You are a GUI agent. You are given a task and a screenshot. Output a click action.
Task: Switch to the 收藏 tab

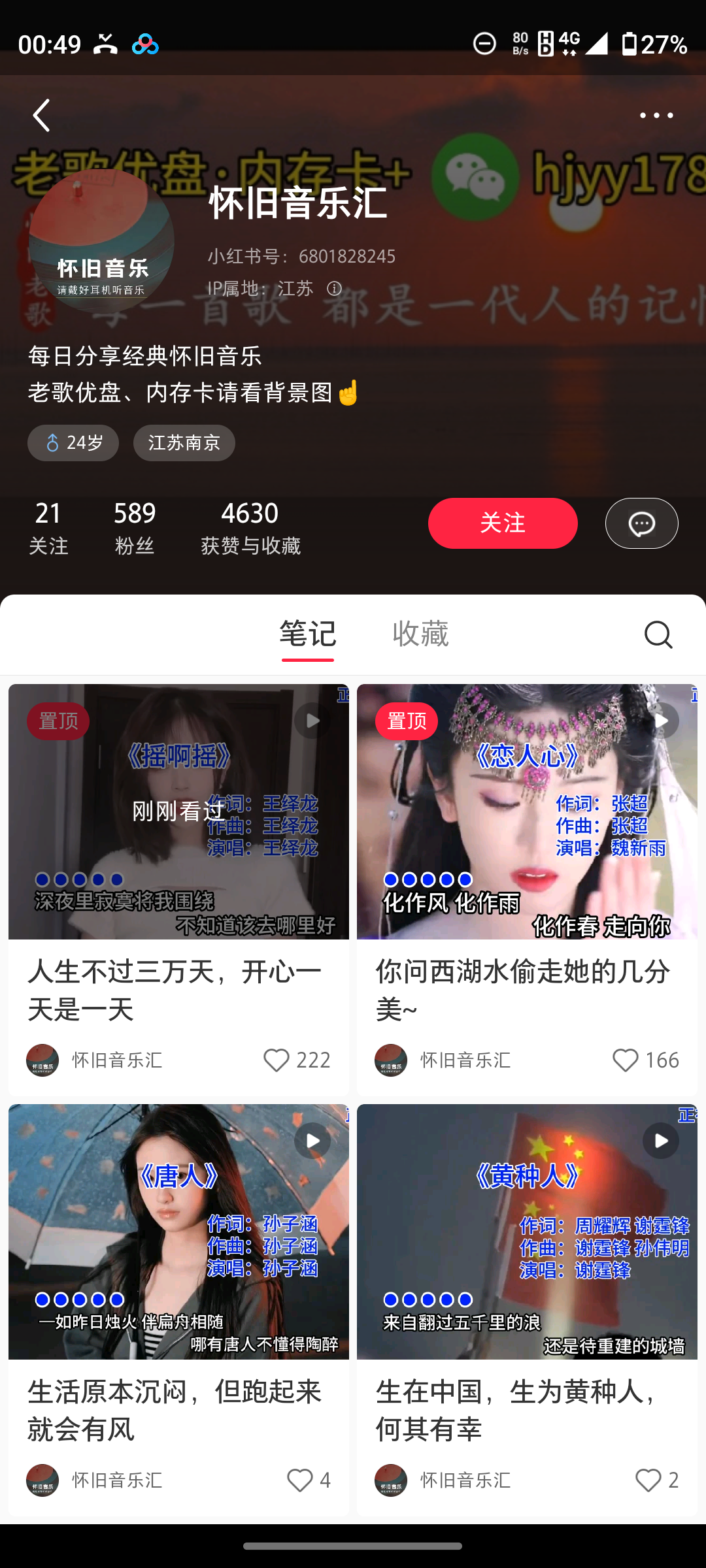[x=420, y=632]
